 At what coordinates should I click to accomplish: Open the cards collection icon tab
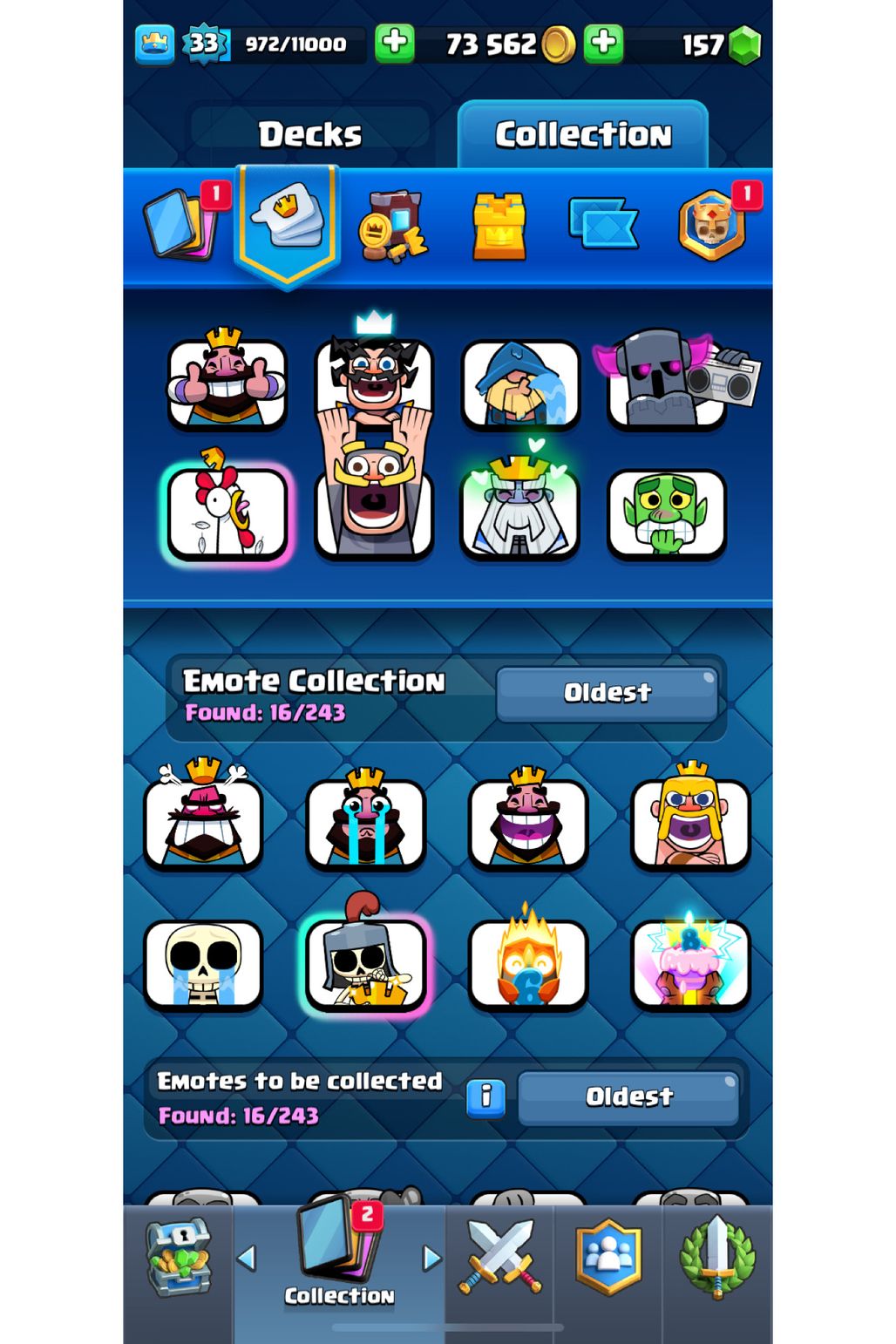coord(179,222)
